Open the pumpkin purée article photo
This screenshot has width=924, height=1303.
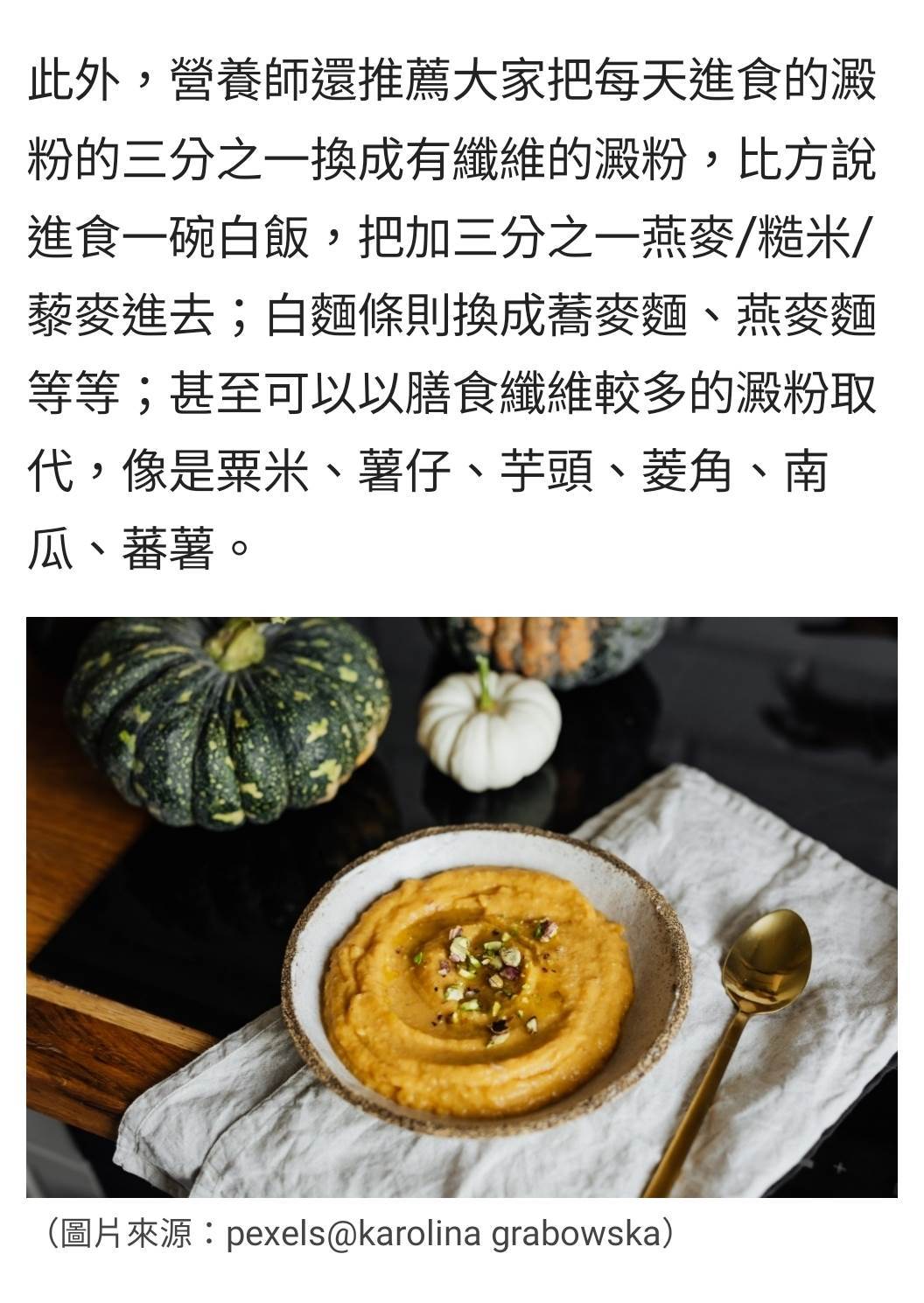pos(462,907)
